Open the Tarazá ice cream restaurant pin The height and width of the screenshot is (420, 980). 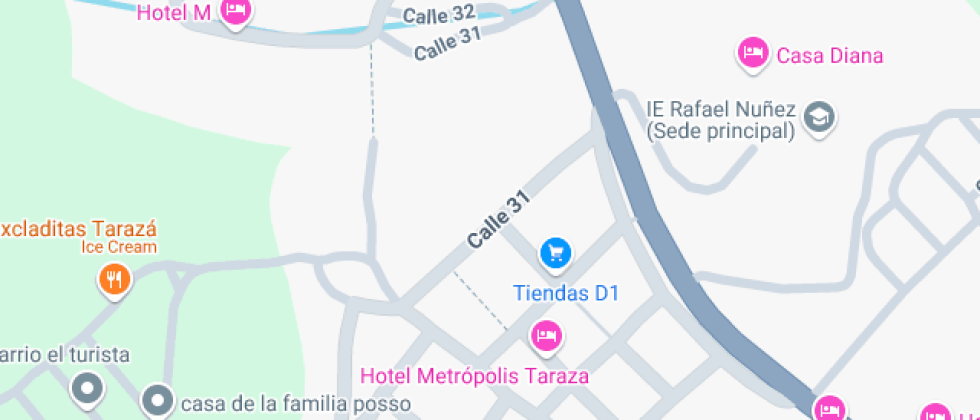click(x=114, y=279)
